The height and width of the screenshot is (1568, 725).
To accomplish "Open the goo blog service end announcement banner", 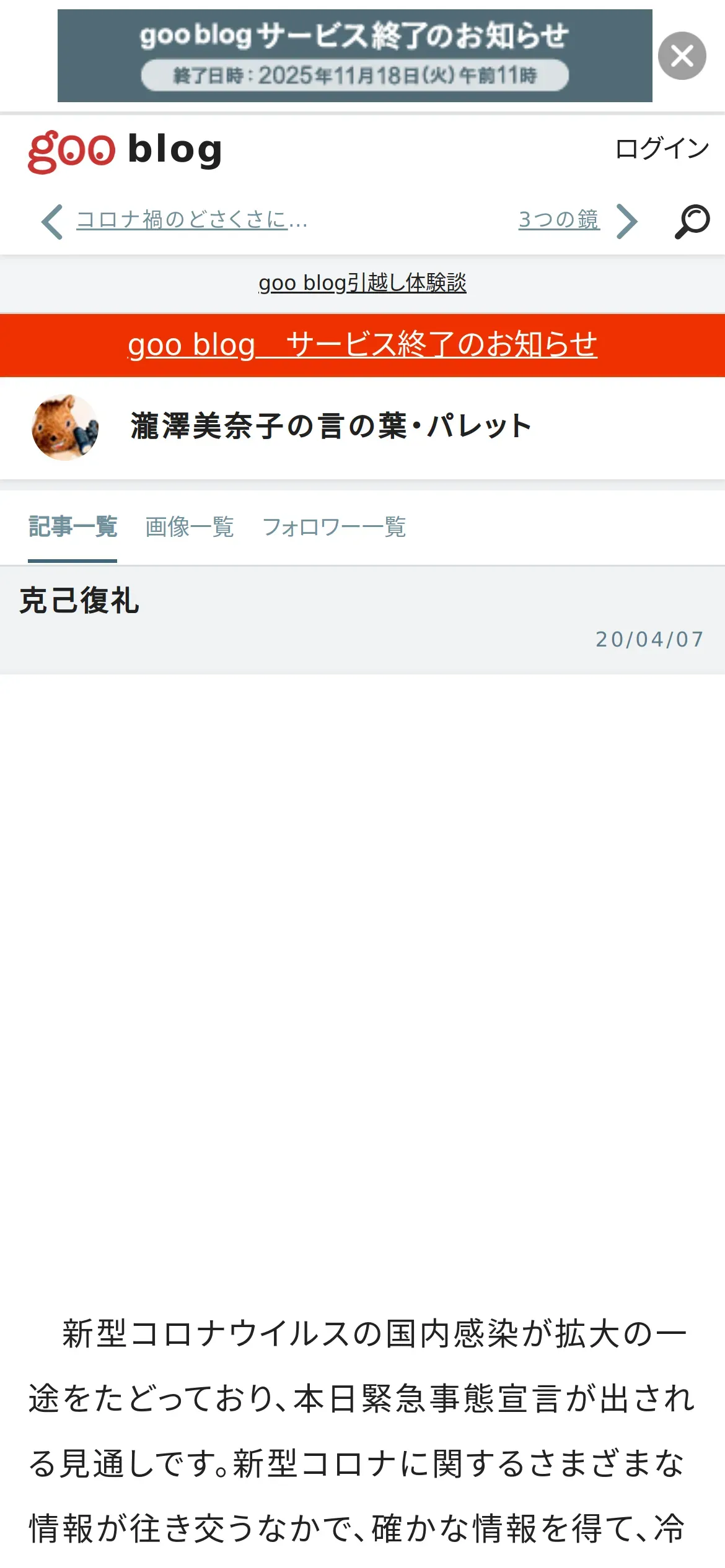I will tap(354, 56).
